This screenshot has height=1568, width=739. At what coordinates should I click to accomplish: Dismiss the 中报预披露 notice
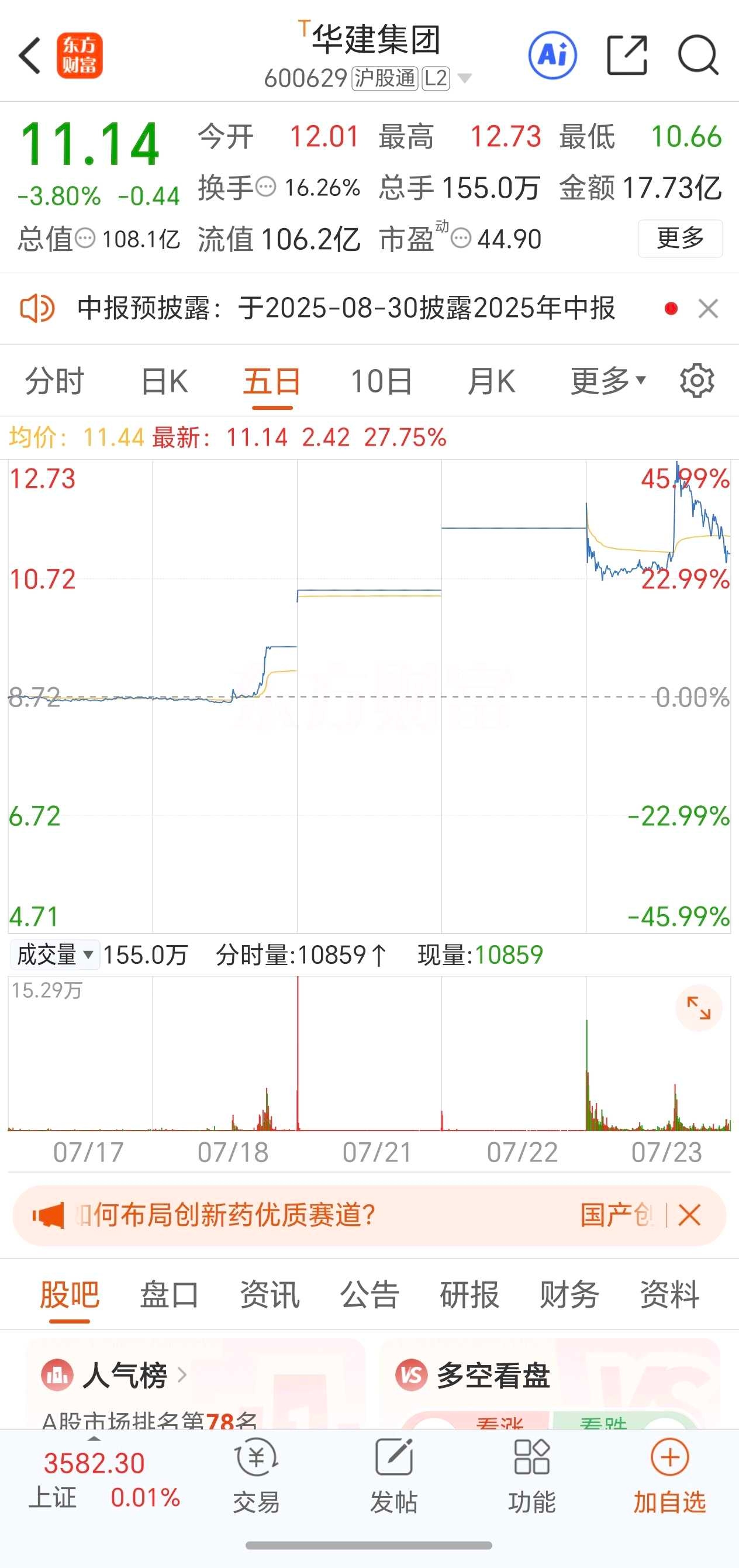pyautogui.click(x=708, y=309)
